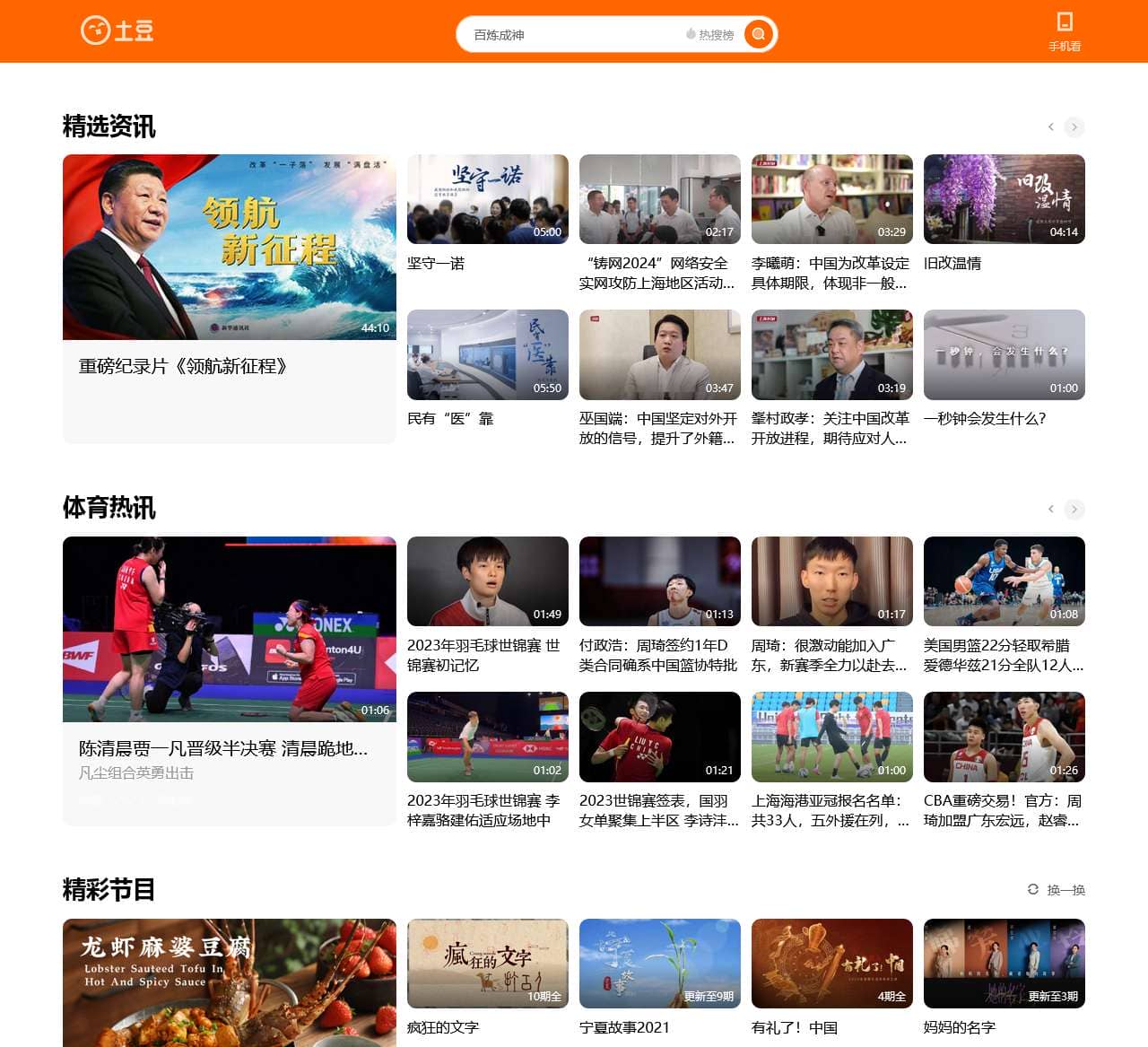The width and height of the screenshot is (1148, 1047).
Task: Refresh 精彩节目 with 换一换
Action: tap(1057, 890)
